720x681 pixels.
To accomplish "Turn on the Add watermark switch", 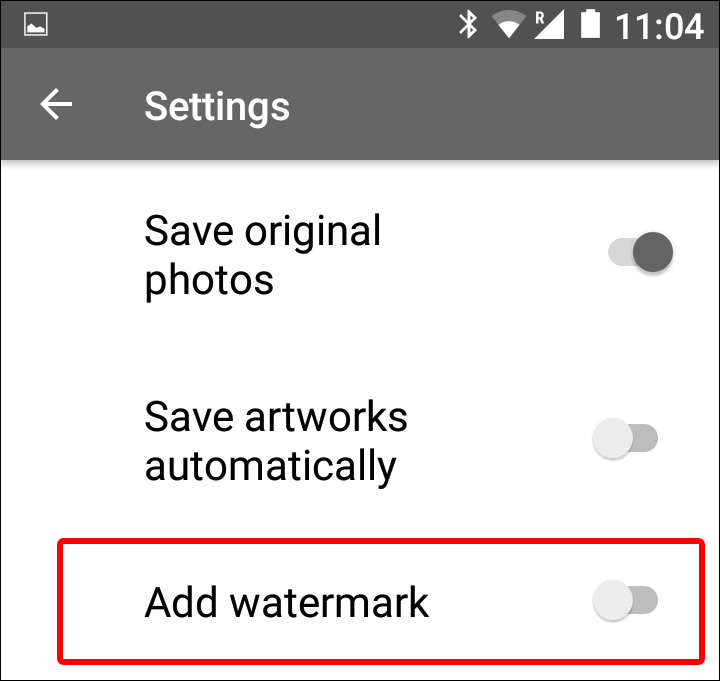I will tap(626, 601).
